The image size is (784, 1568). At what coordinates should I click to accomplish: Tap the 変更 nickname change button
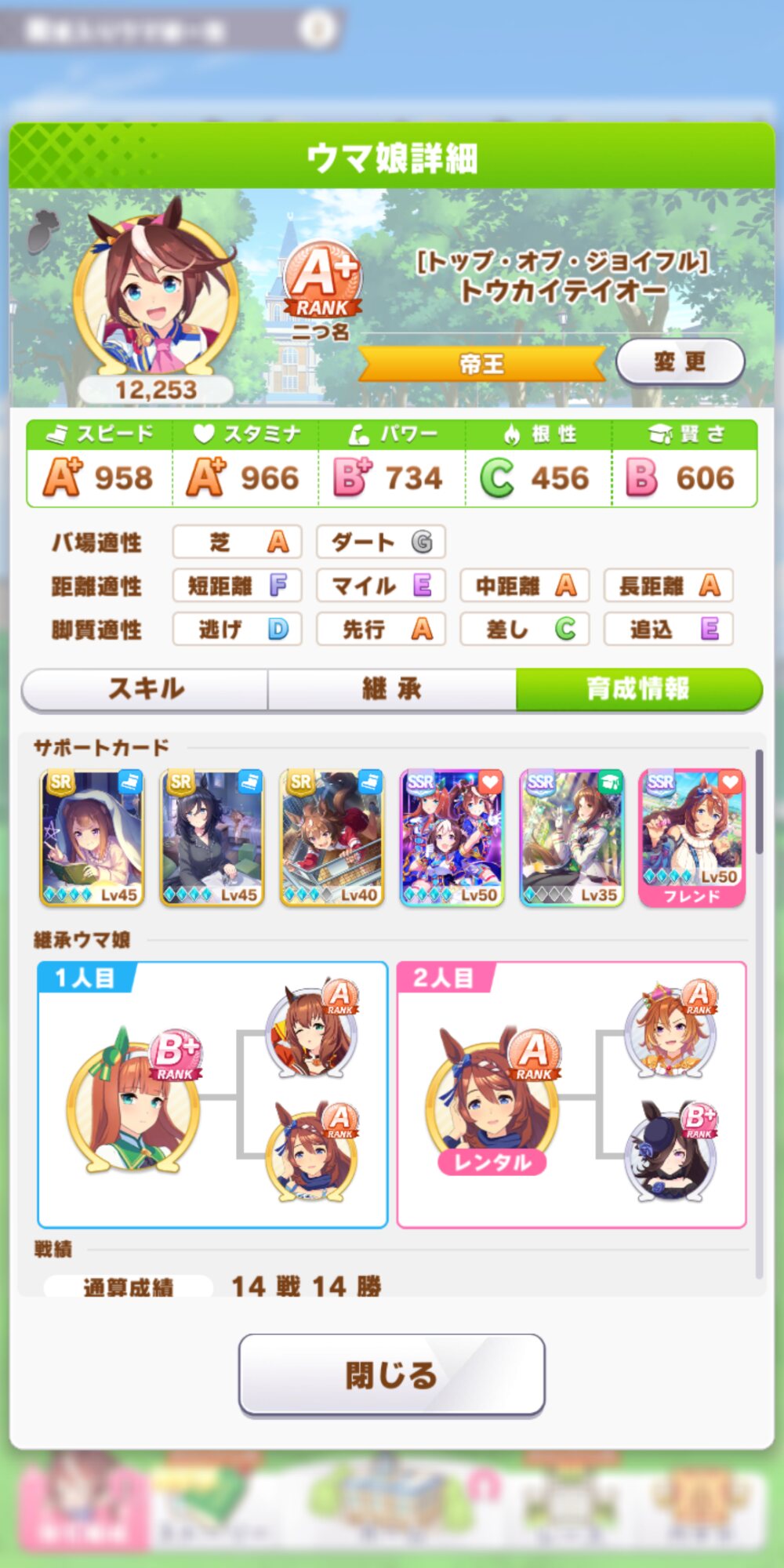680,362
